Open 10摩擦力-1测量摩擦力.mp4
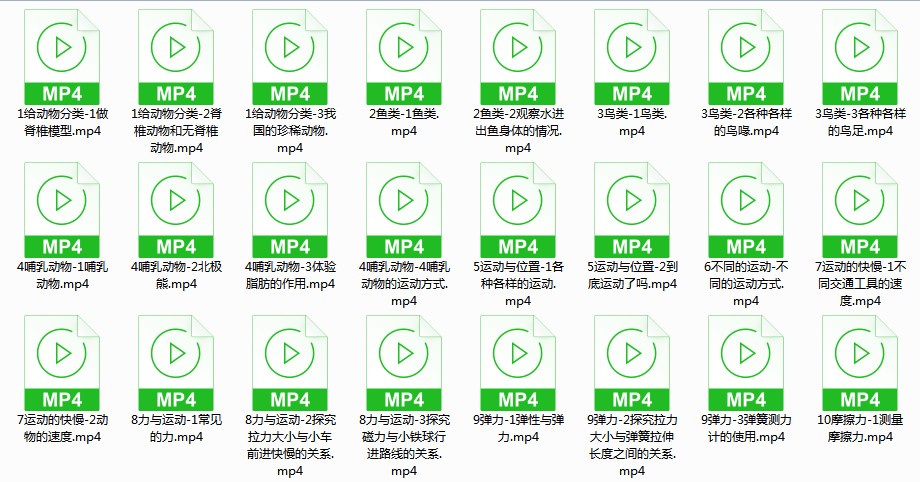 point(859,361)
